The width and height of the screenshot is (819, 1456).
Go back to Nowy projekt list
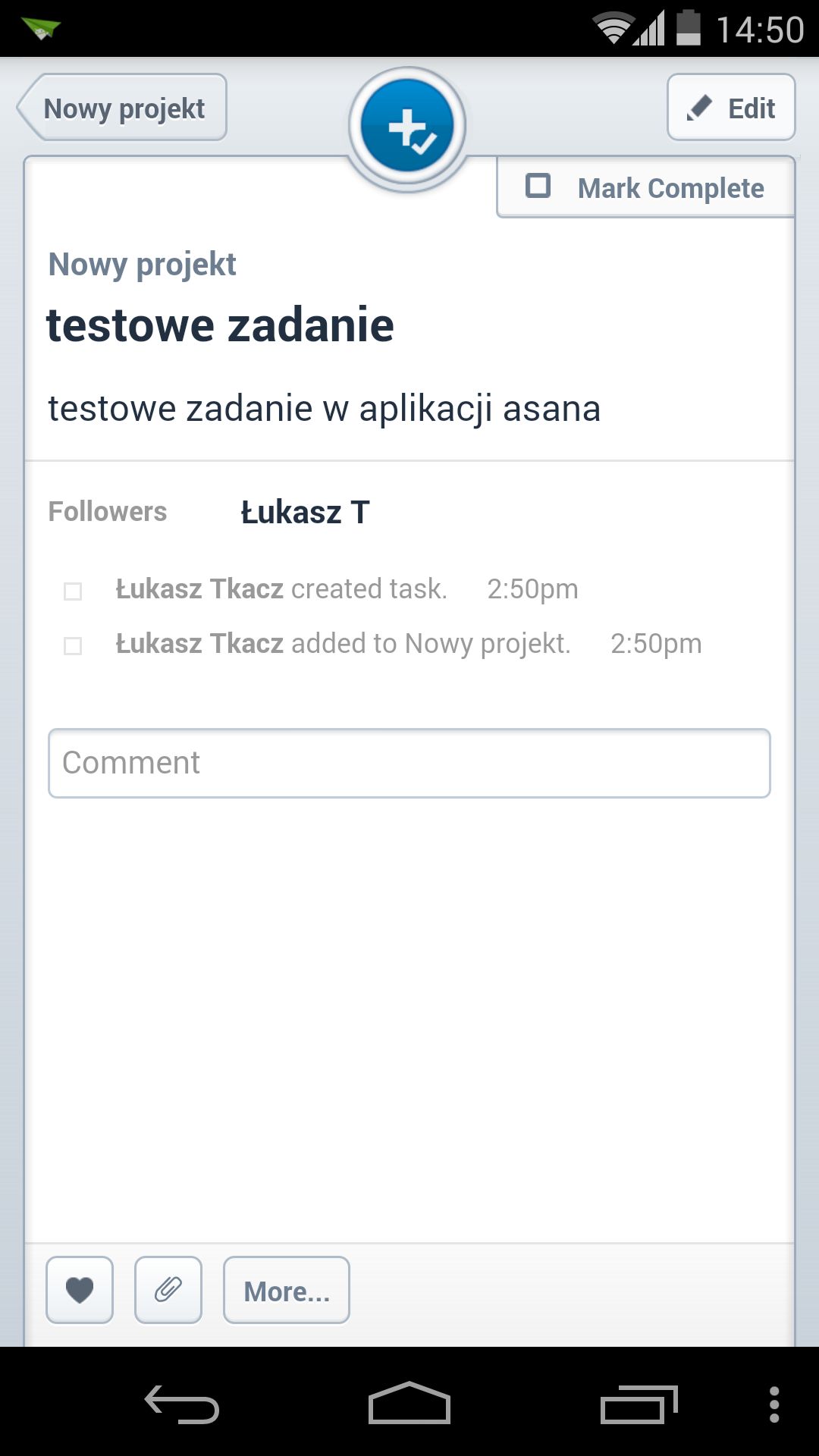(122, 108)
